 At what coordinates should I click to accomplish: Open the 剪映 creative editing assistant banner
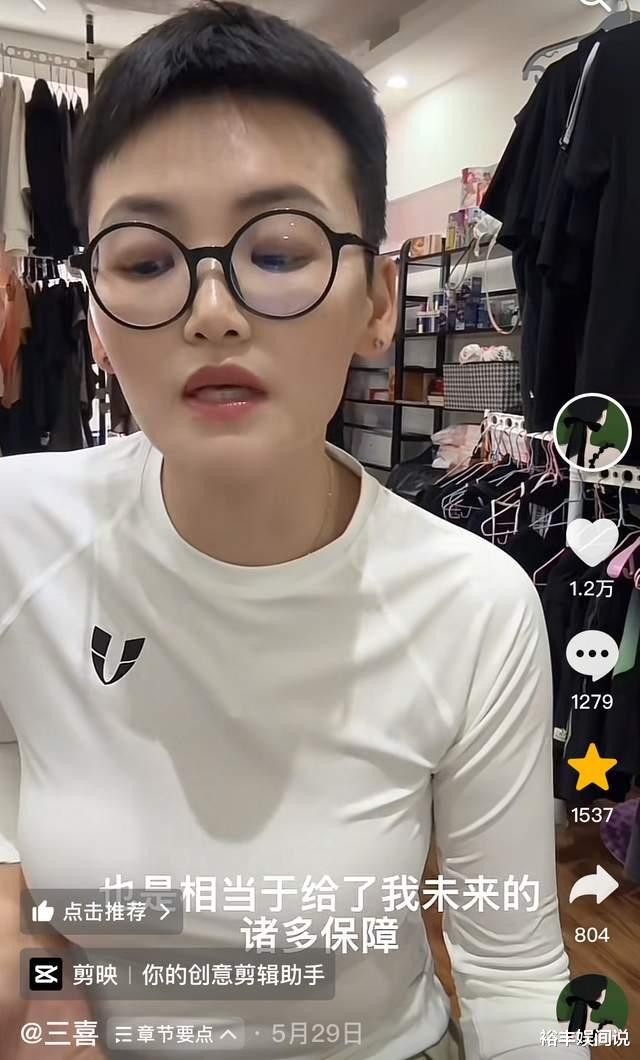177,974
